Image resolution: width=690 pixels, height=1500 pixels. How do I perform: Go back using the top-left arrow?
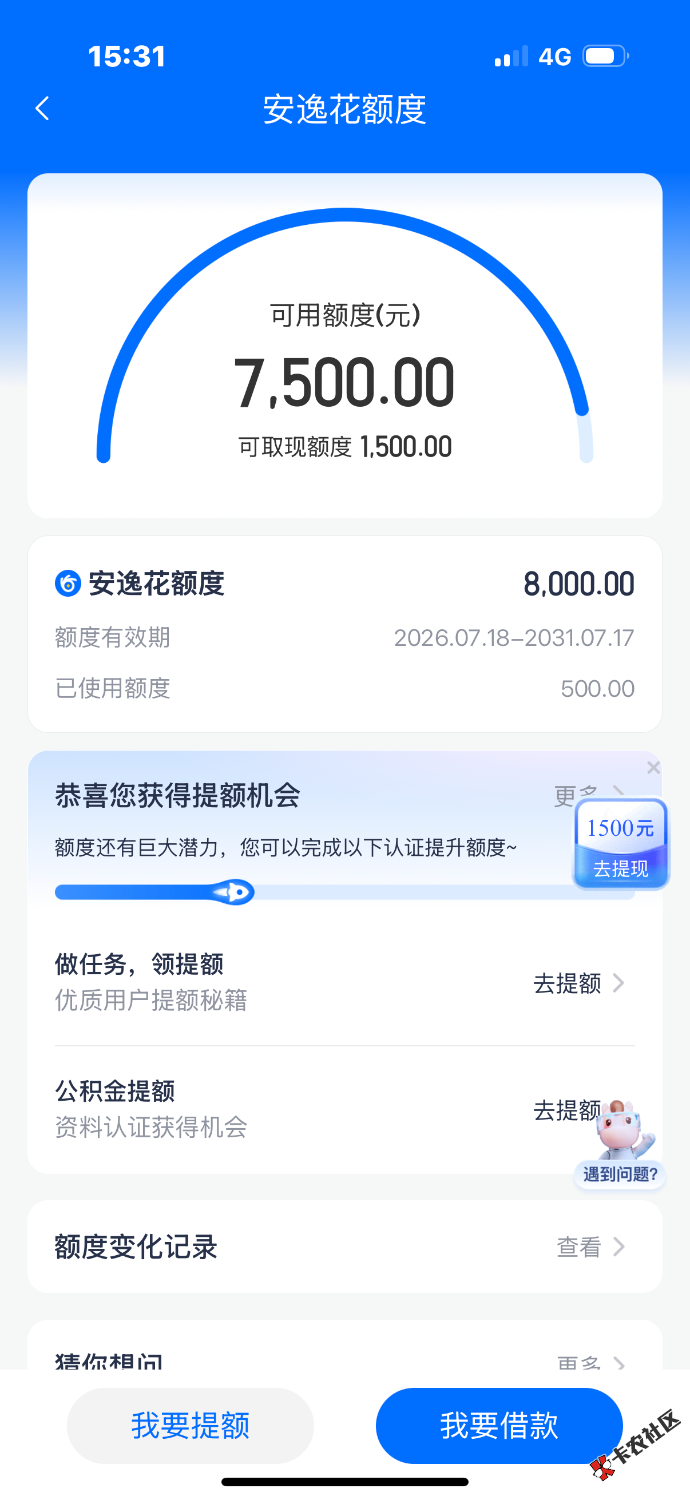(x=42, y=109)
